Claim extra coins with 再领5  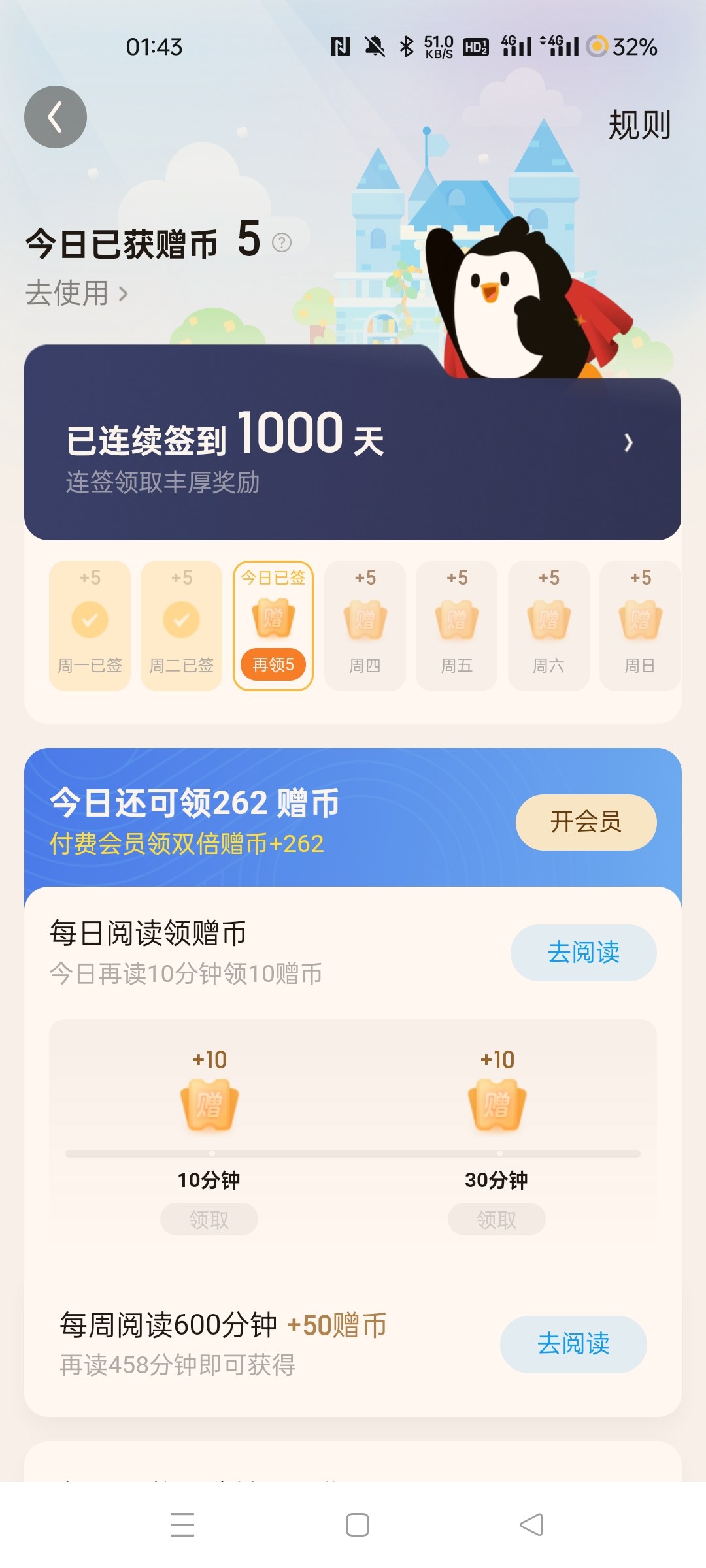click(273, 664)
